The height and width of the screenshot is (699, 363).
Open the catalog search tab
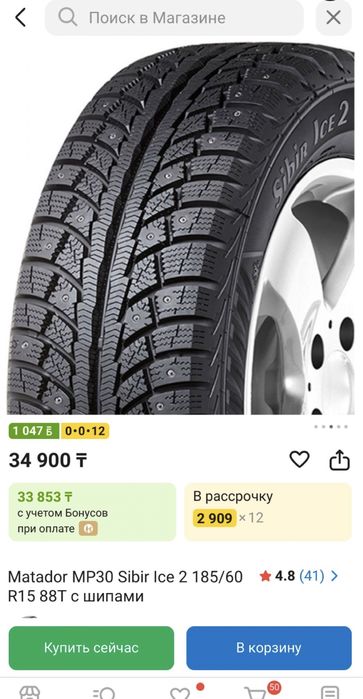click(x=103, y=692)
